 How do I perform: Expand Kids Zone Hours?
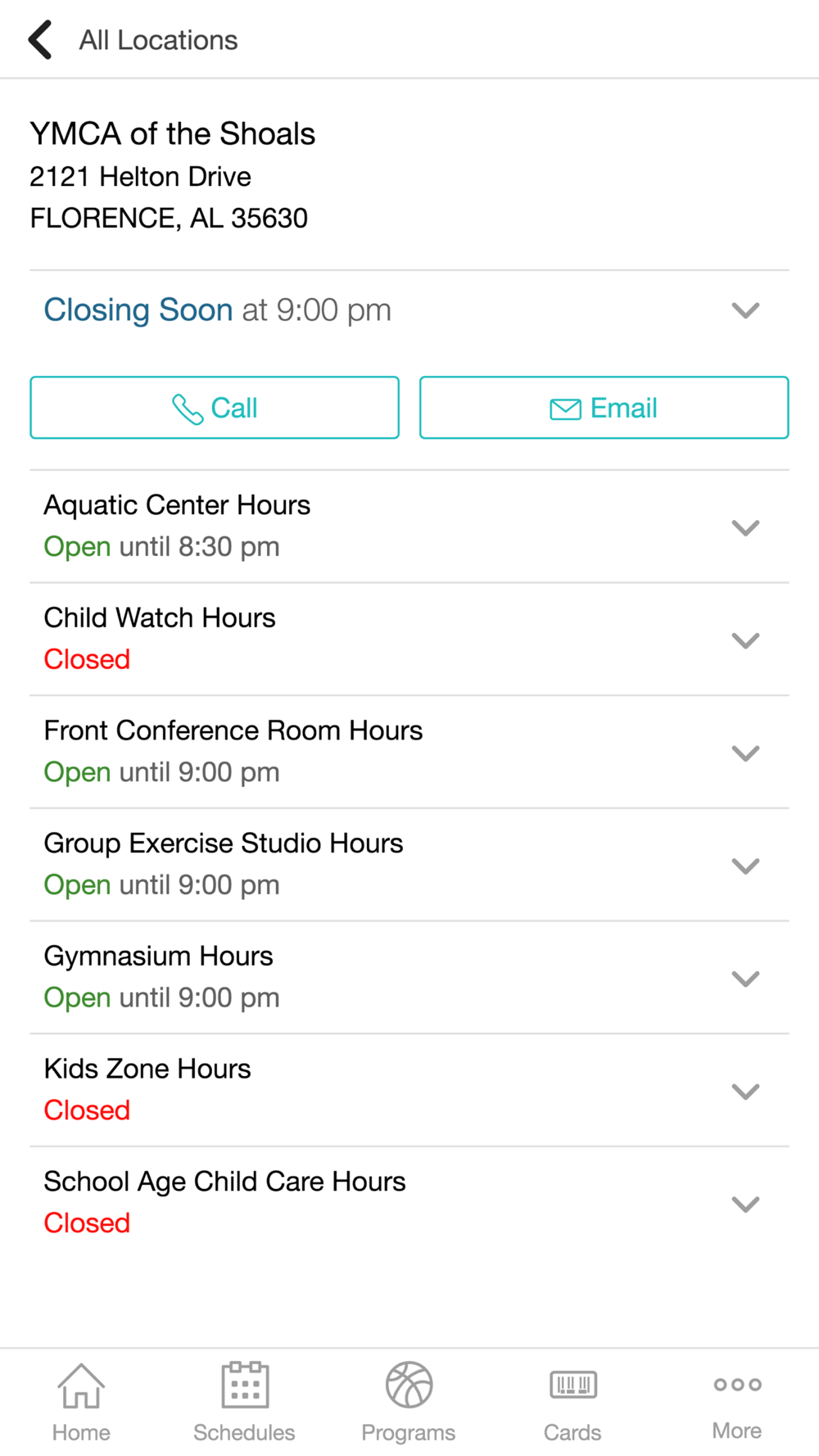409,1090
